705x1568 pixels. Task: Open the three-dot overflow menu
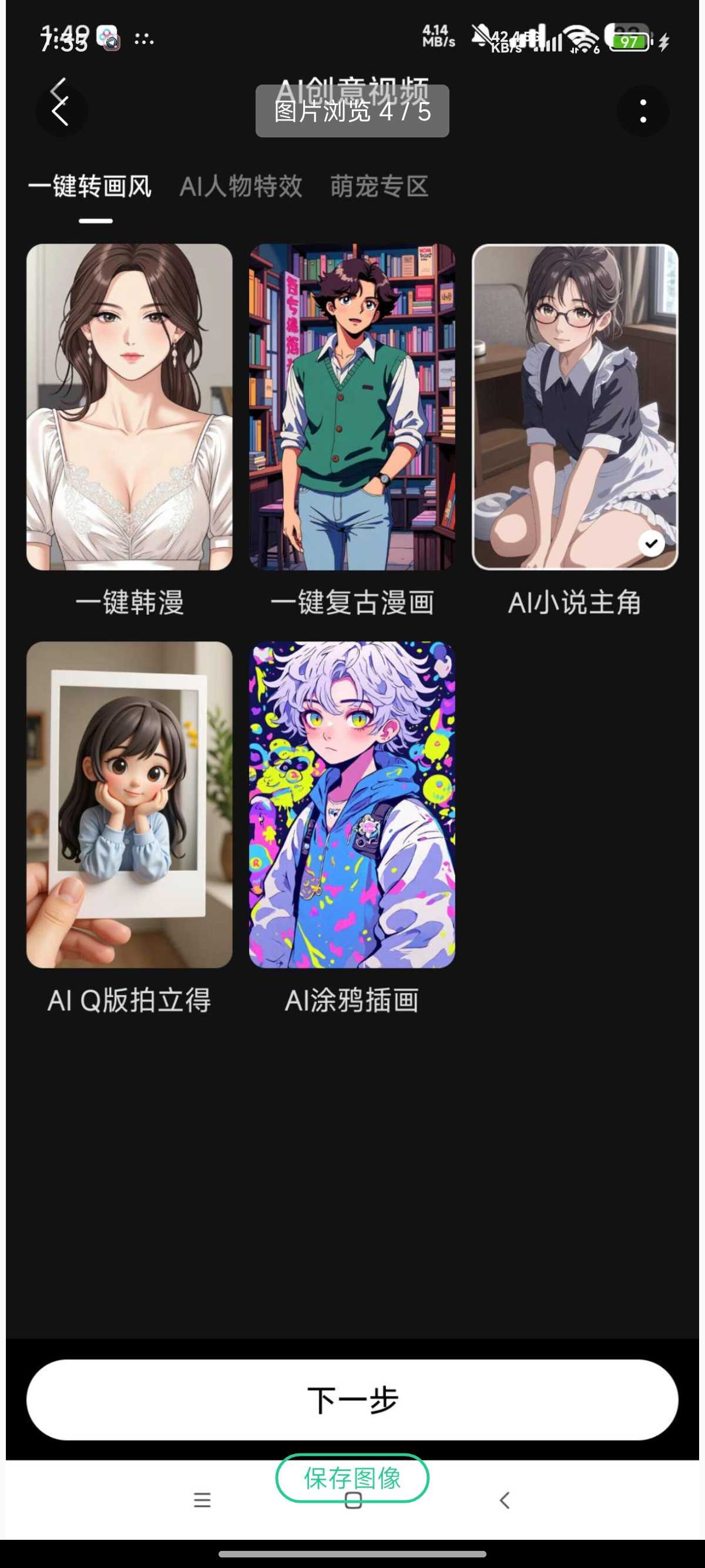[642, 112]
